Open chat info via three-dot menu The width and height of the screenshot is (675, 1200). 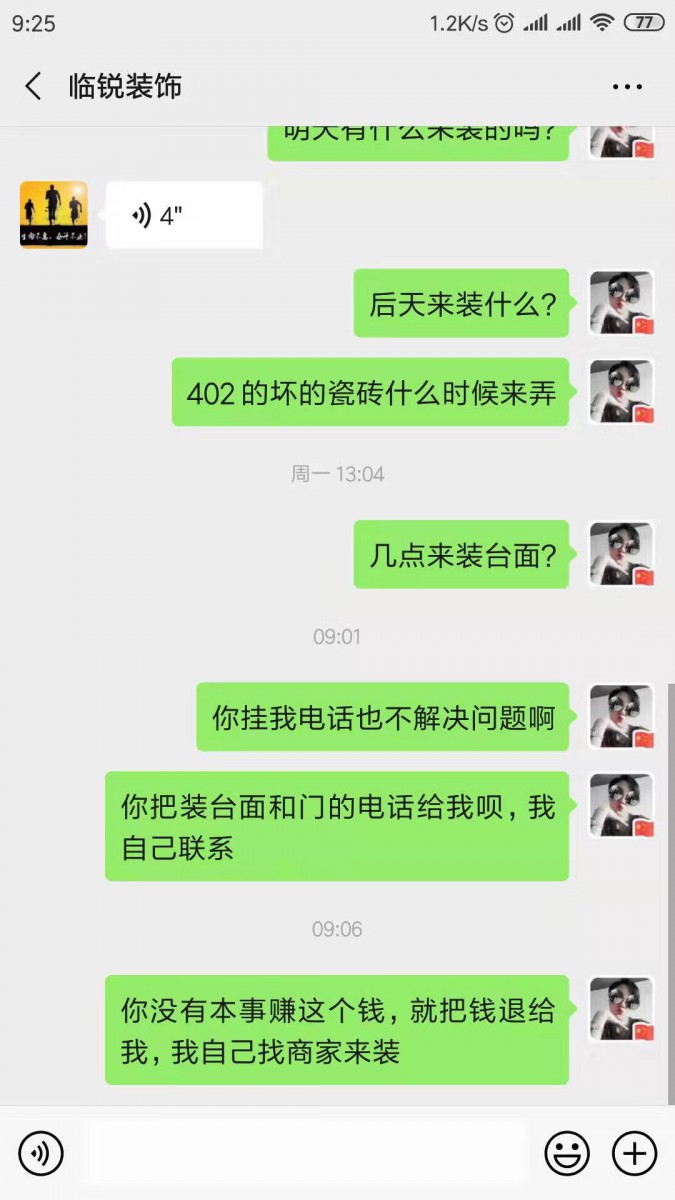click(x=627, y=87)
